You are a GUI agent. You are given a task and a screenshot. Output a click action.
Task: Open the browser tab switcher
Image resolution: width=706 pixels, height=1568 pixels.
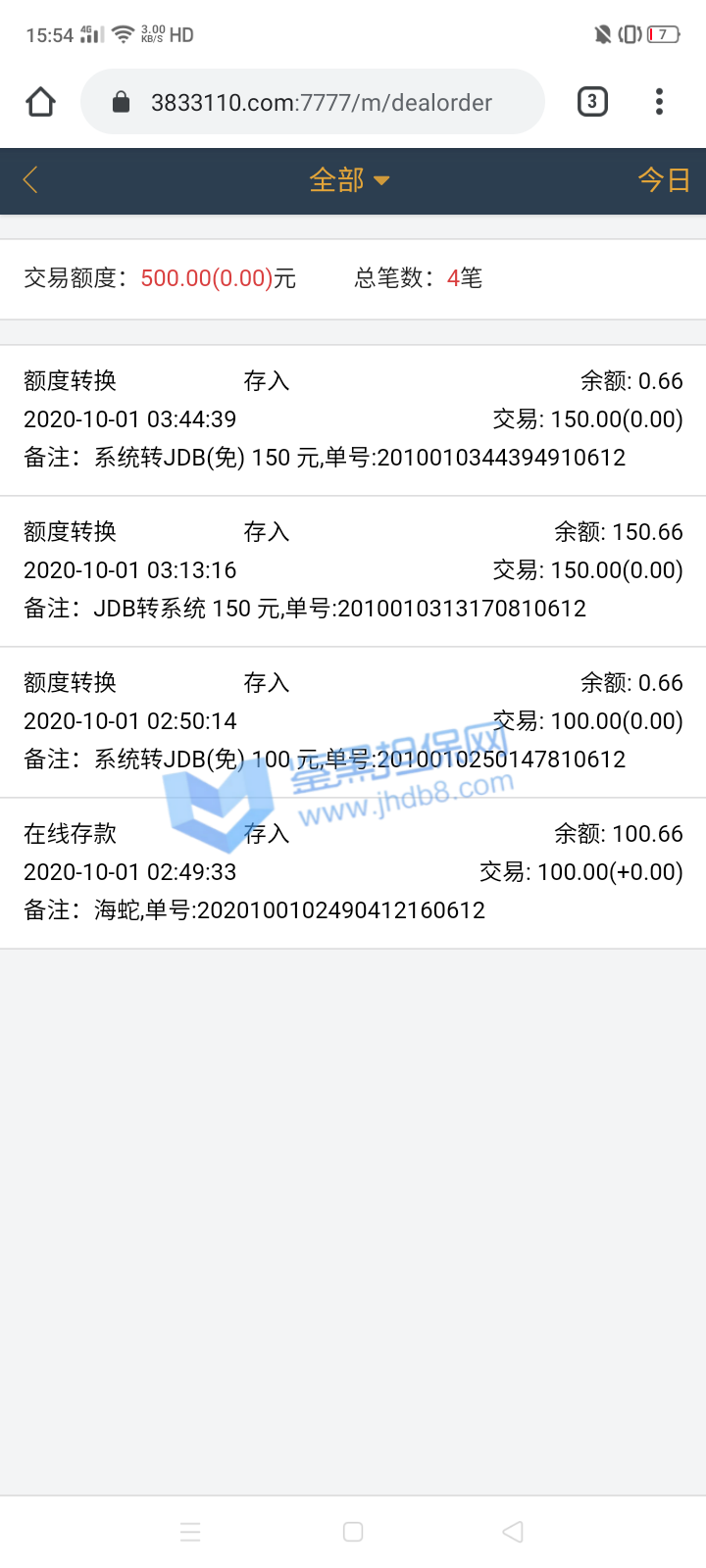point(592,102)
